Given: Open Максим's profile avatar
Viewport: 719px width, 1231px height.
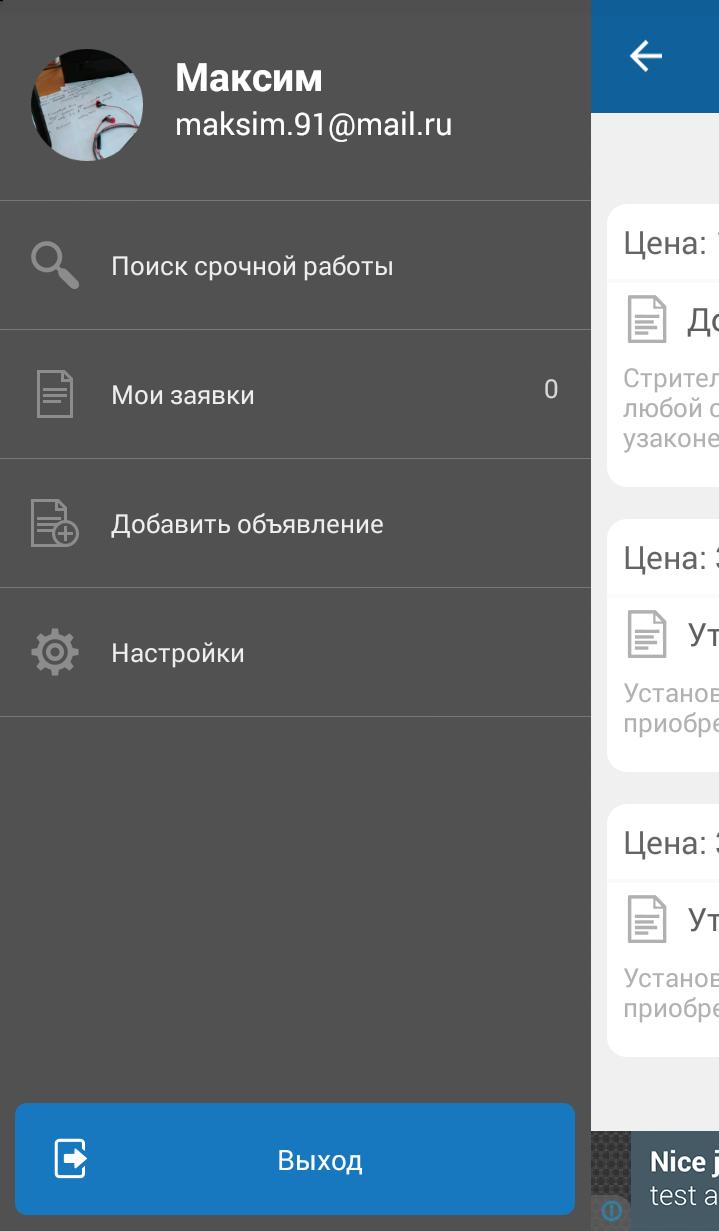Looking at the screenshot, I should coord(87,105).
